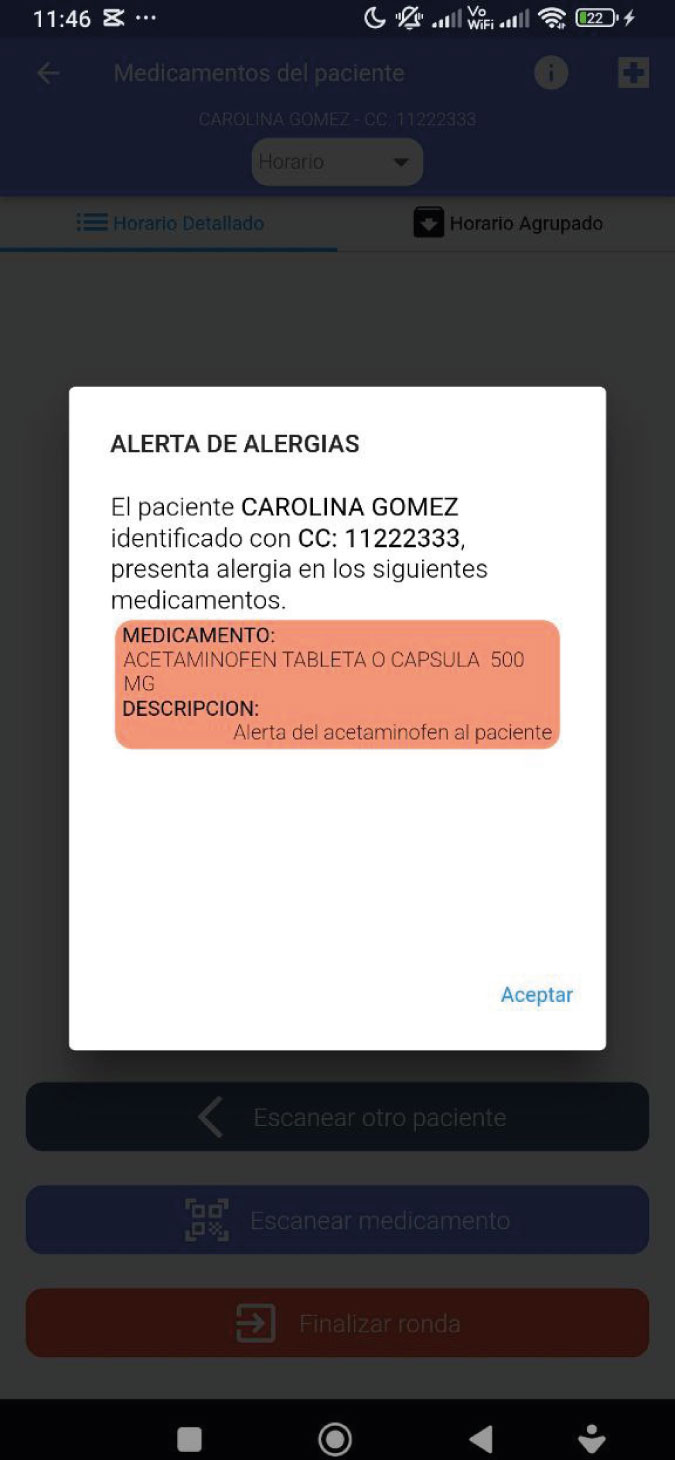Open the recent apps view
Viewport: 675px width, 1460px height.
(x=189, y=1438)
